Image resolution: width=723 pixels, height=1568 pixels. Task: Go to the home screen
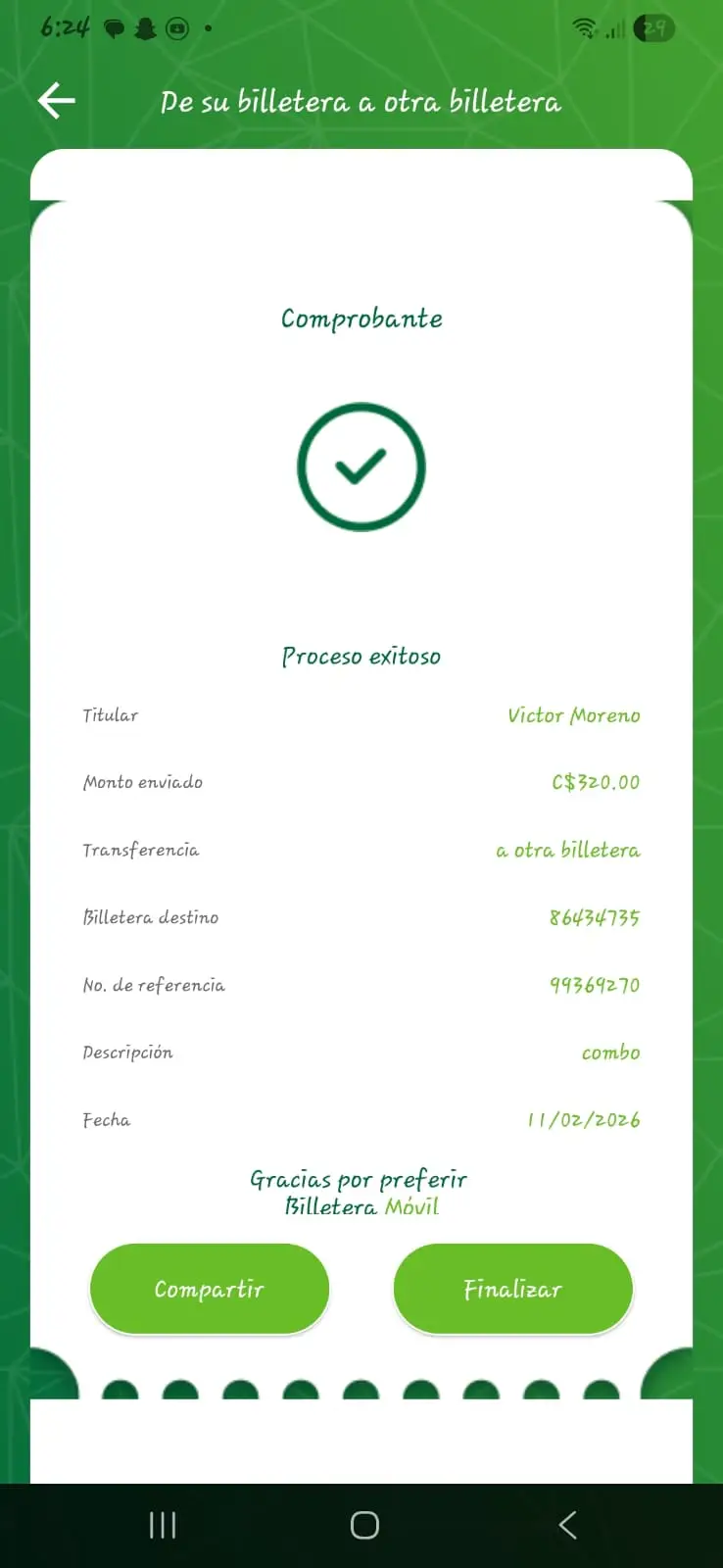tap(364, 1525)
